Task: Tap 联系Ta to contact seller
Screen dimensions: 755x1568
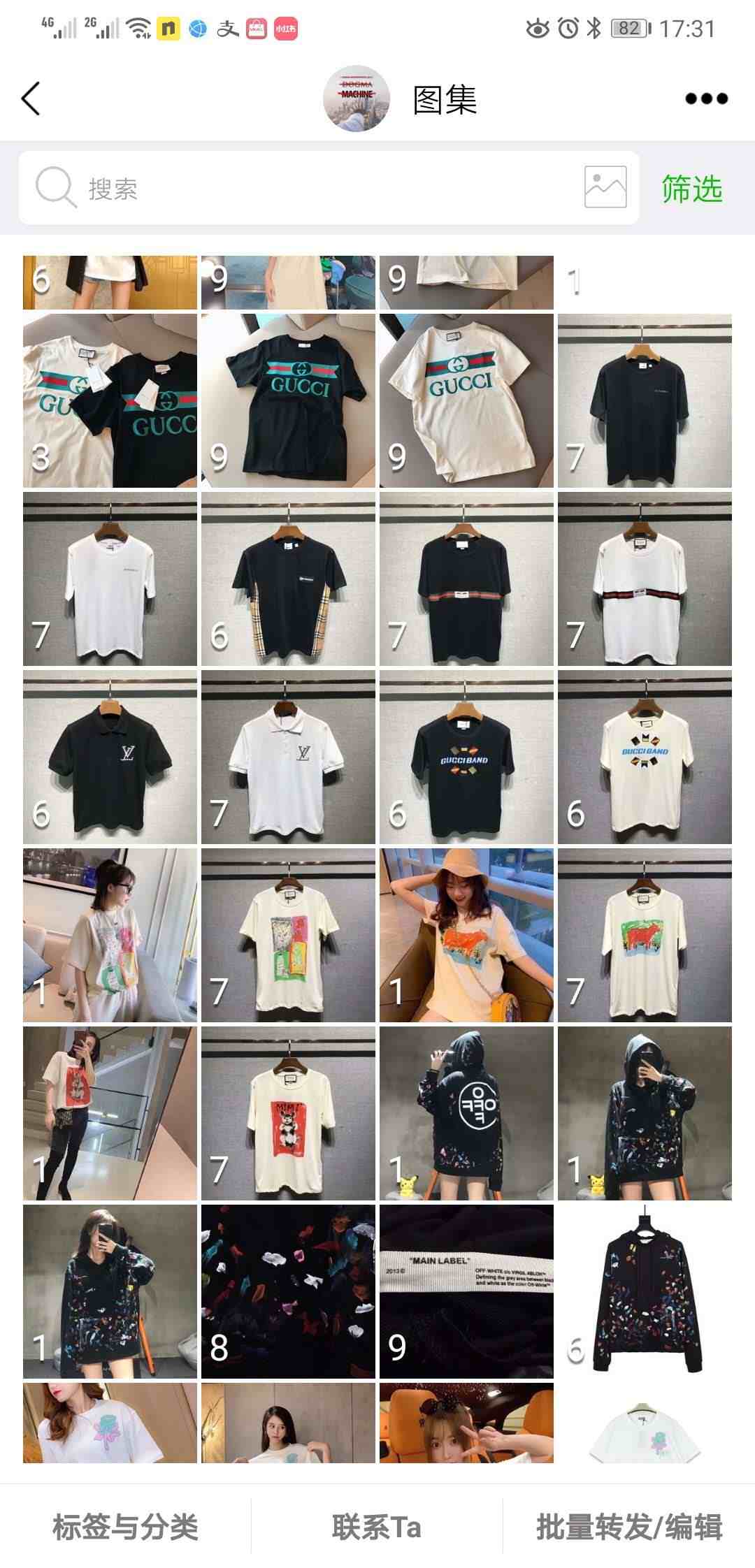Action: pyautogui.click(x=377, y=1526)
